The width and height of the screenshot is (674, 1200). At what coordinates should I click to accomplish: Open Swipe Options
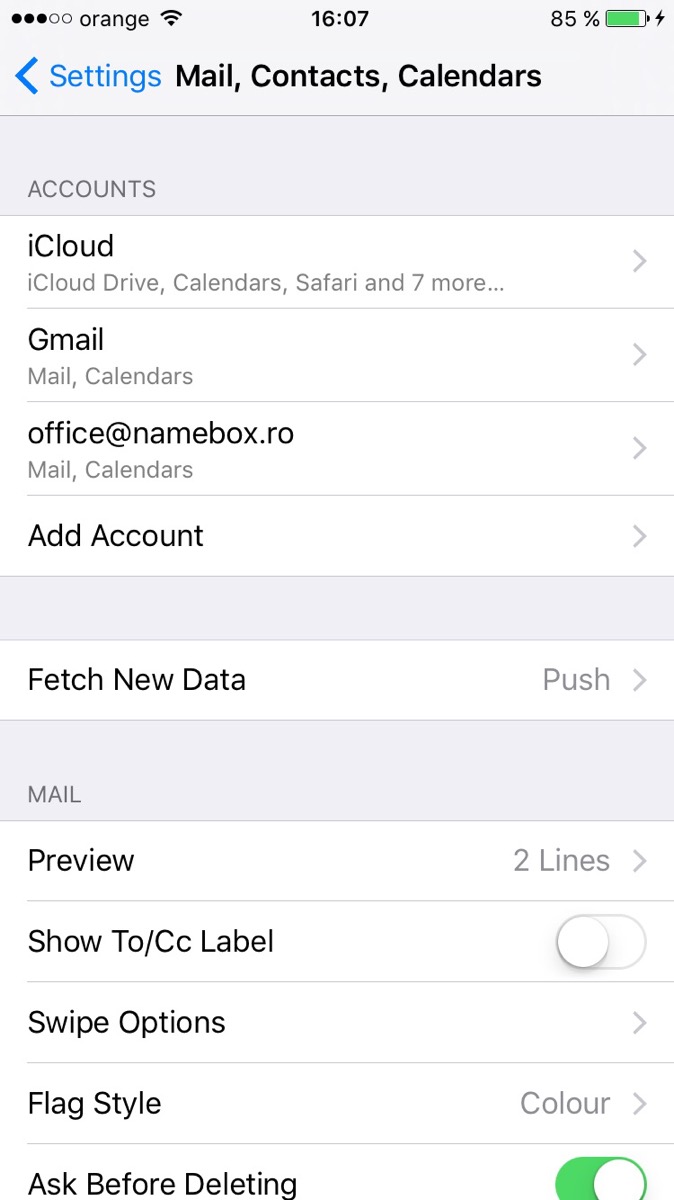337,1023
